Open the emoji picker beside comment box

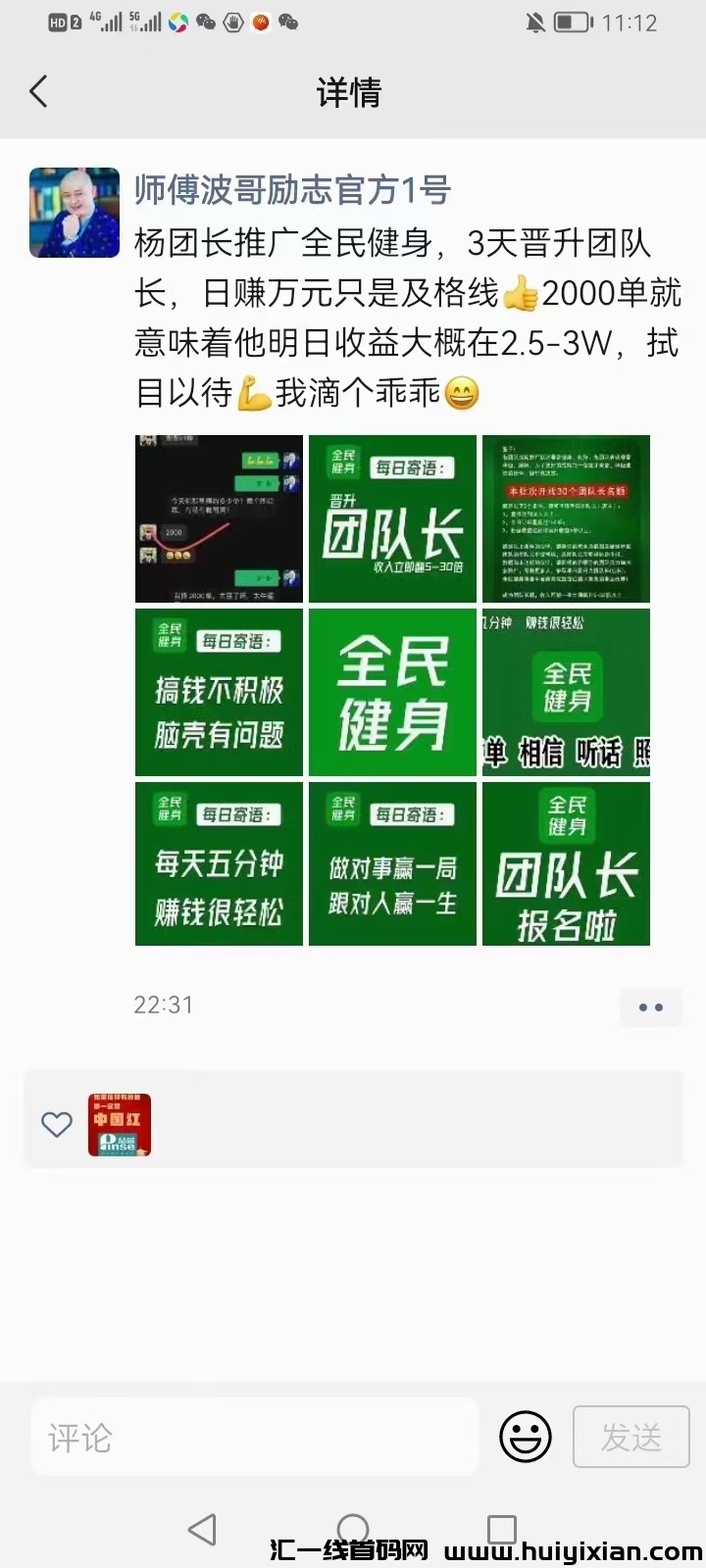pos(525,1437)
